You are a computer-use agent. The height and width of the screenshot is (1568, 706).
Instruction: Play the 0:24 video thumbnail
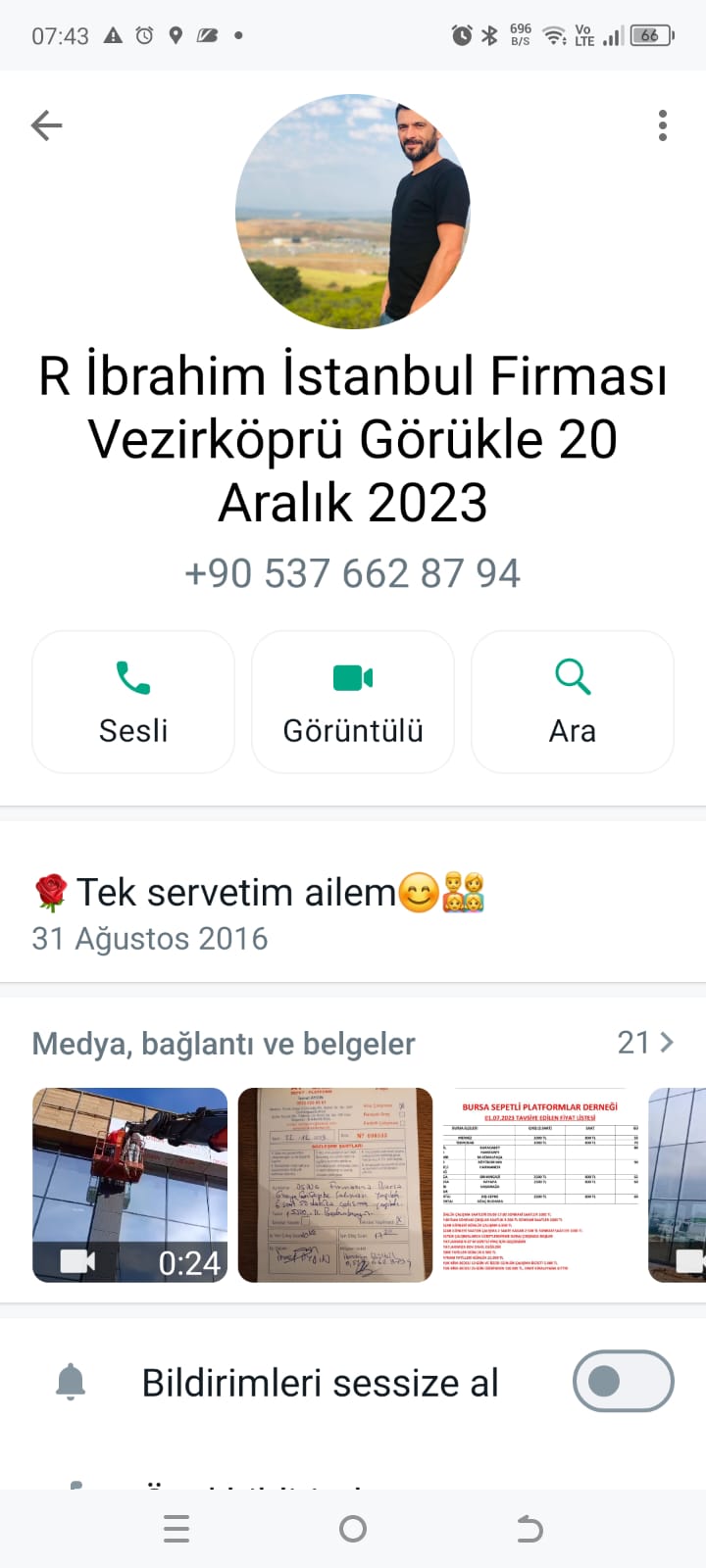129,1185
